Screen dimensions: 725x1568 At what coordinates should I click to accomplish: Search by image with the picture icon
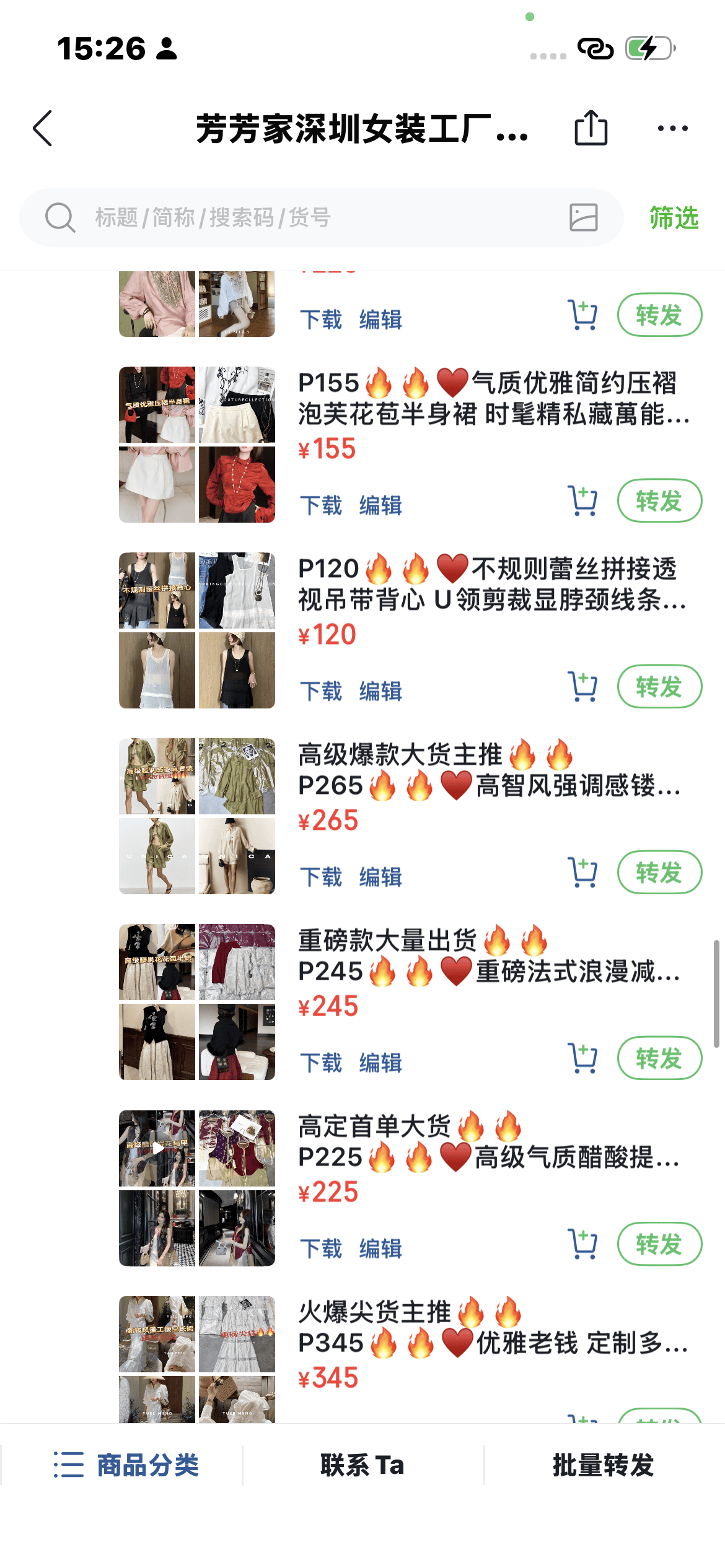(583, 218)
